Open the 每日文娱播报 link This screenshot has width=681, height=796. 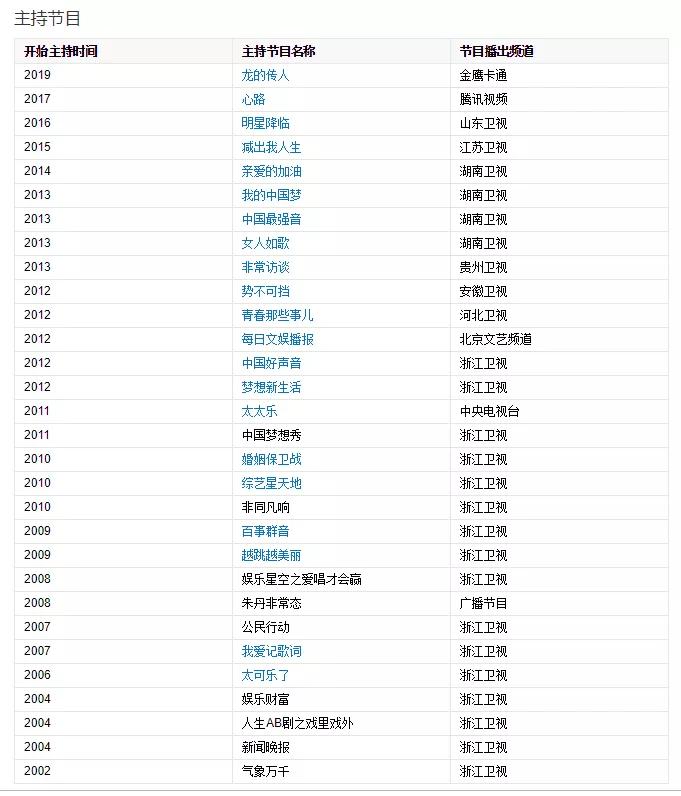277,340
